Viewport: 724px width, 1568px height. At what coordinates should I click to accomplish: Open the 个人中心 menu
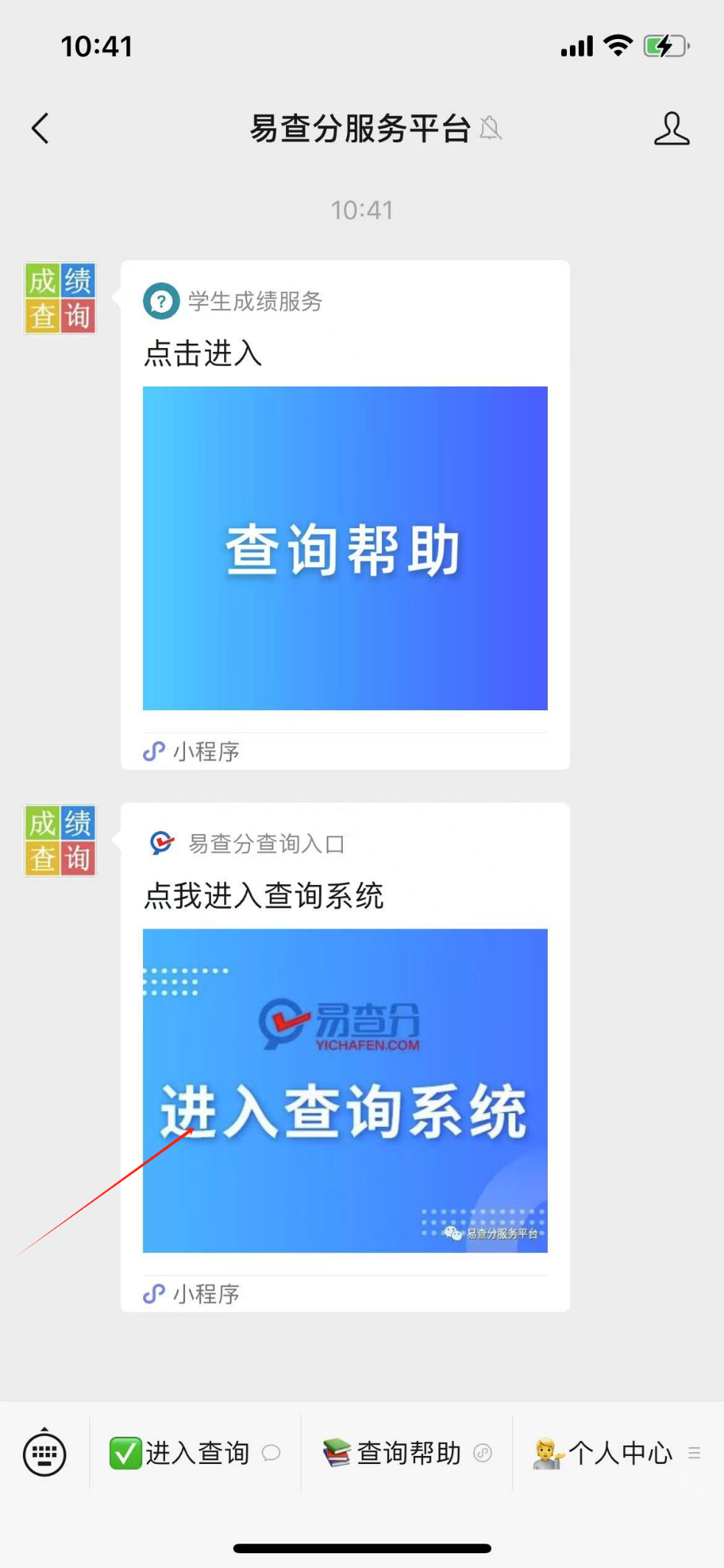618,1453
